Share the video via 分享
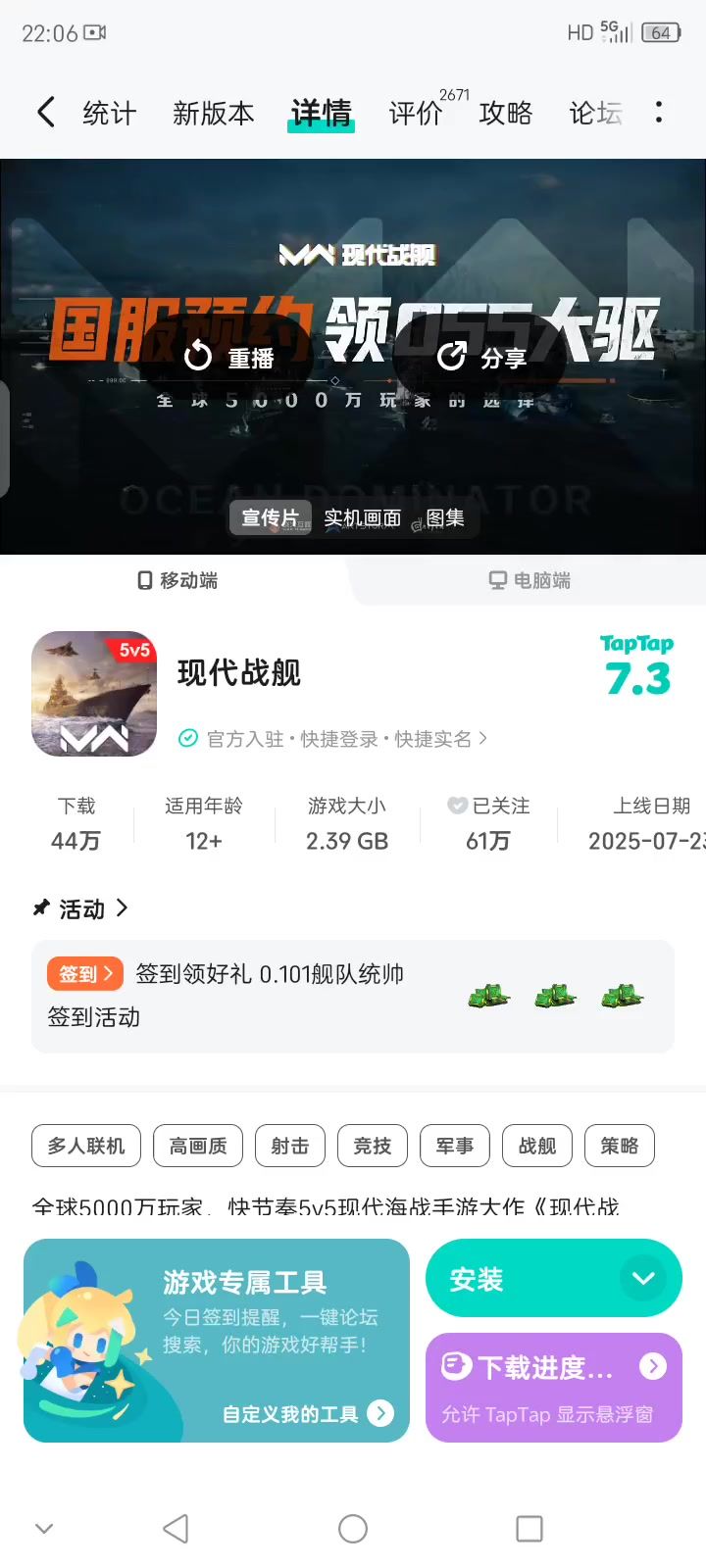Viewport: 706px width, 1568px height. pyautogui.click(x=481, y=358)
